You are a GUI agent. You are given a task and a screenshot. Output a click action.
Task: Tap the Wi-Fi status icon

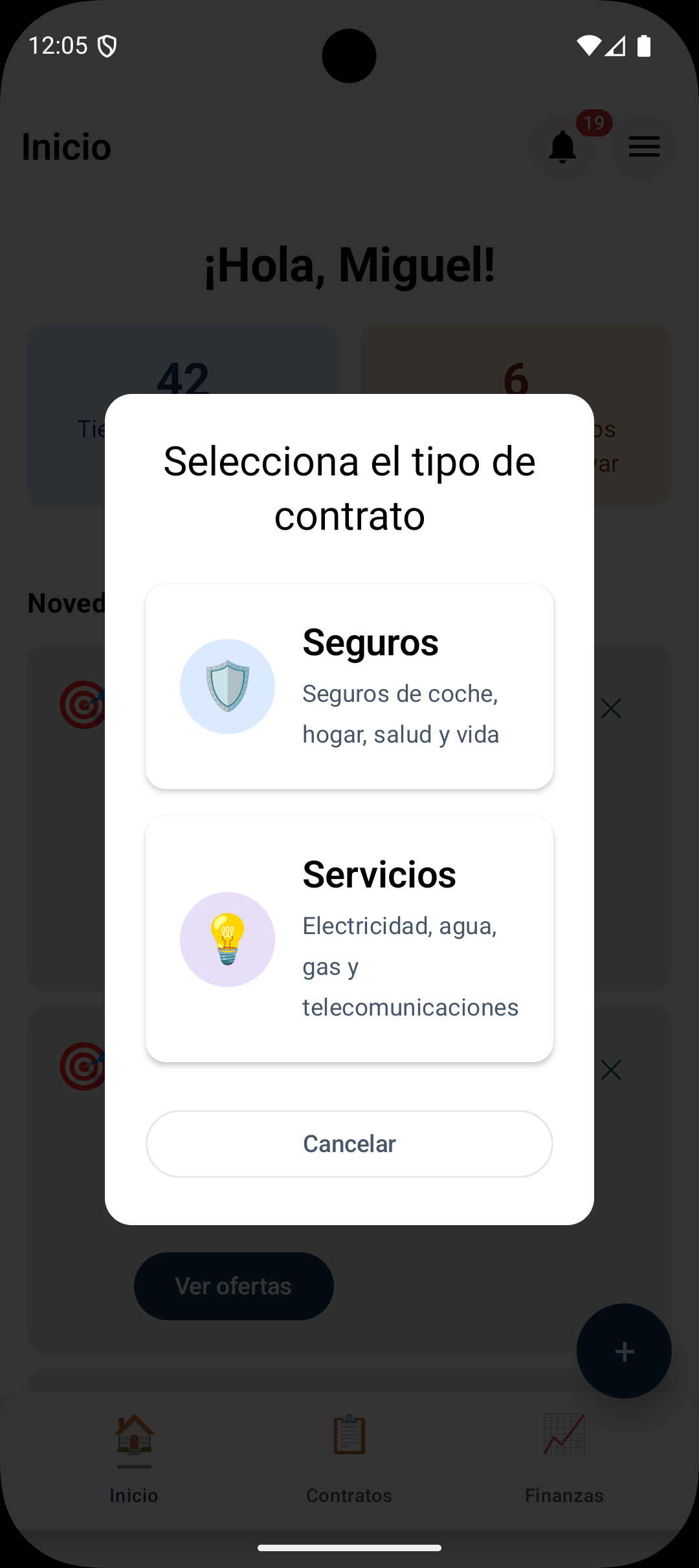coord(590,45)
